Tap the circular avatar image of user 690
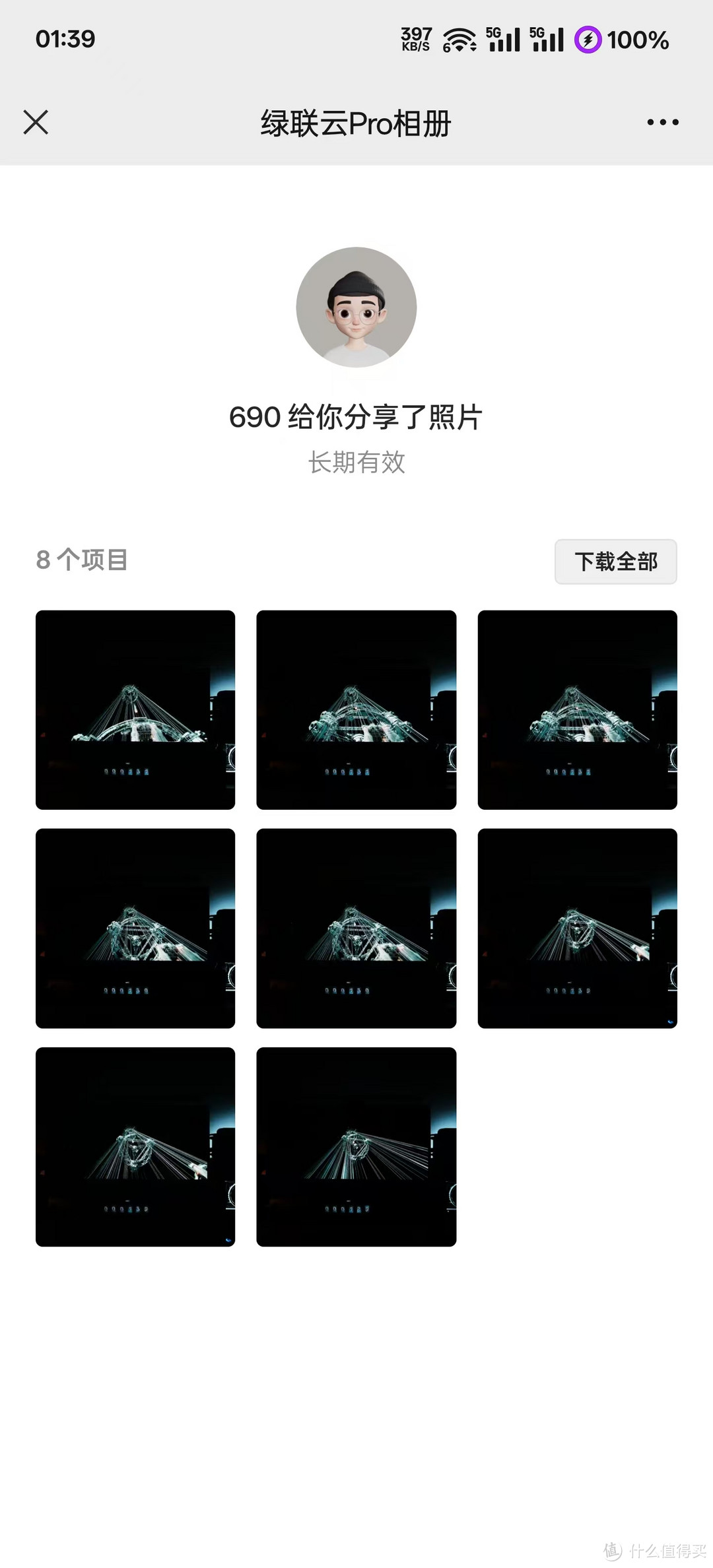This screenshot has height=1568, width=713. point(356,305)
